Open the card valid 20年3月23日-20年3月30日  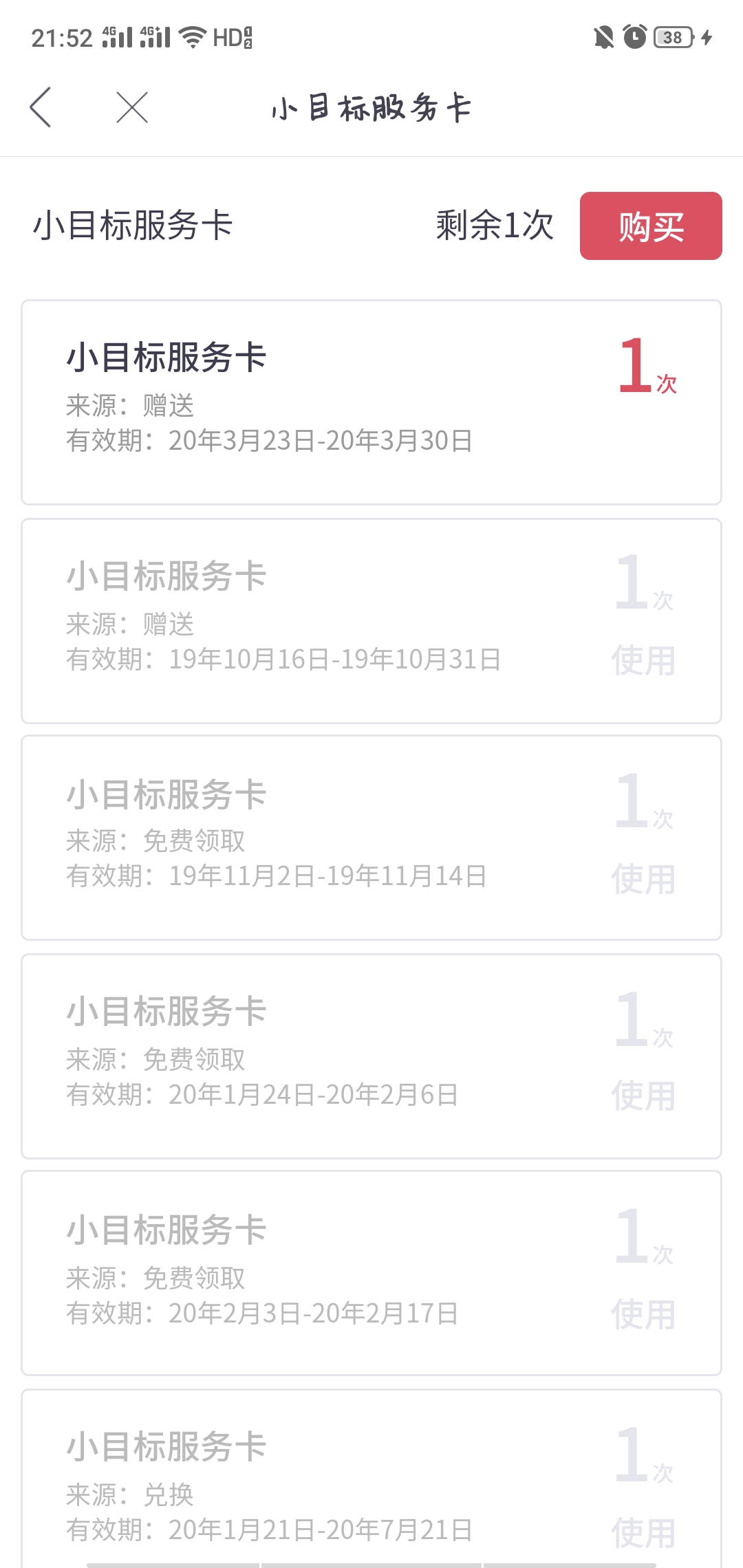tap(371, 402)
